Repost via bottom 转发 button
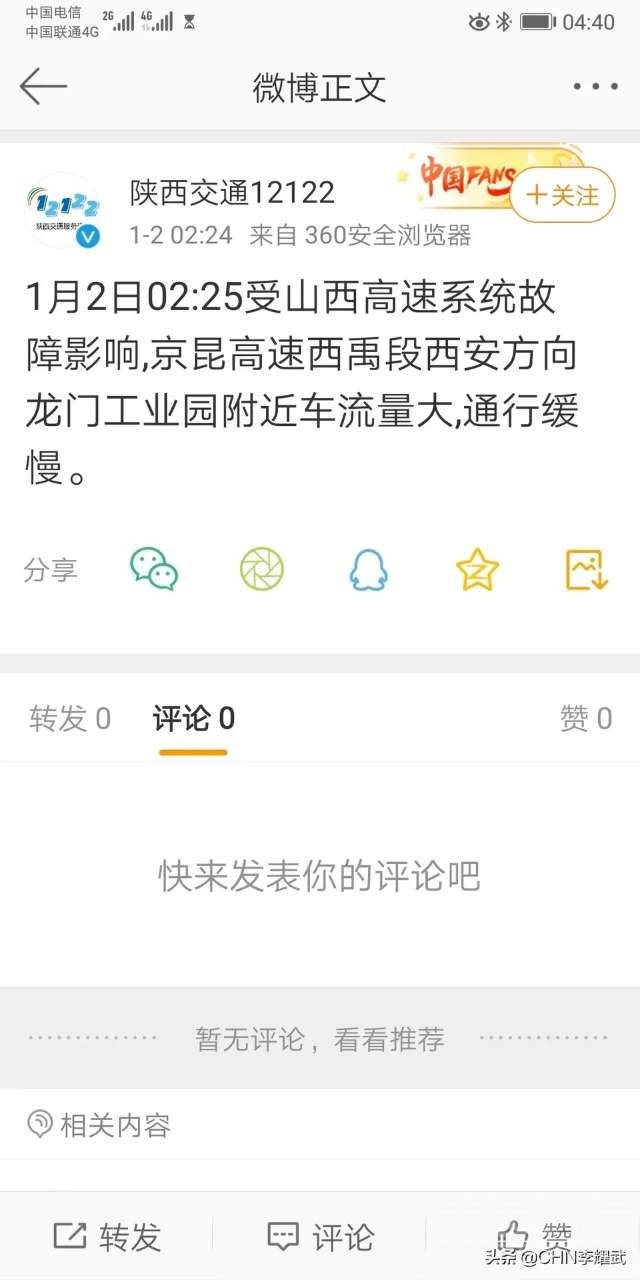 pyautogui.click(x=107, y=1237)
